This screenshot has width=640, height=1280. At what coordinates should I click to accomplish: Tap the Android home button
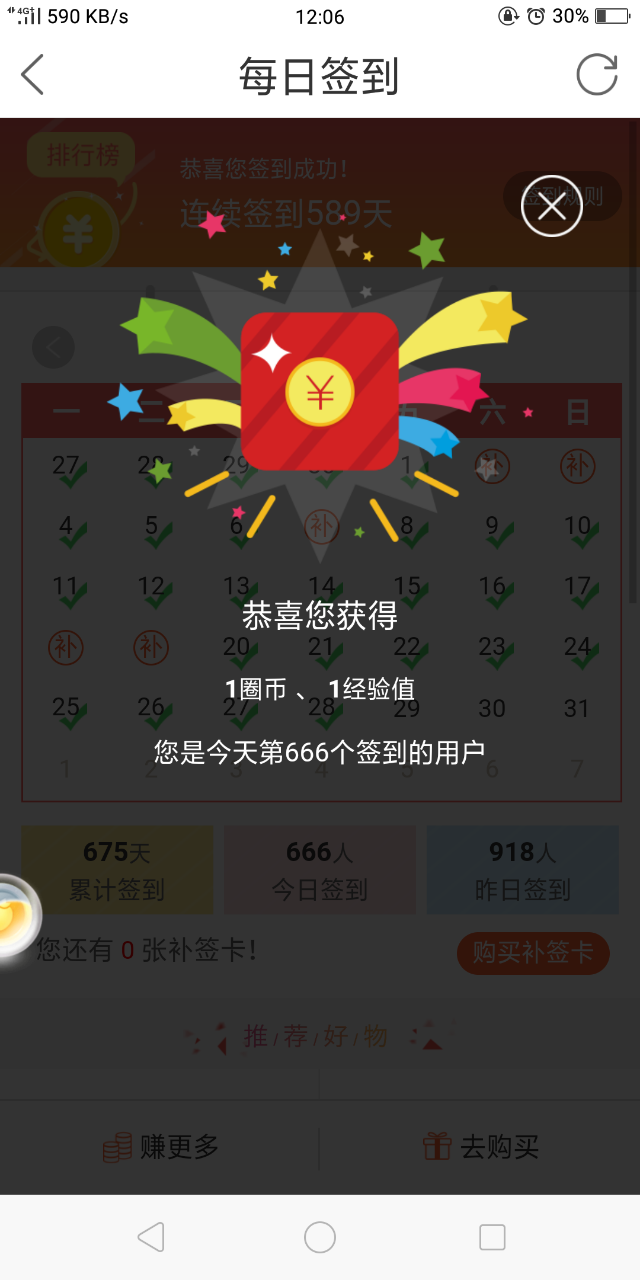point(320,1237)
